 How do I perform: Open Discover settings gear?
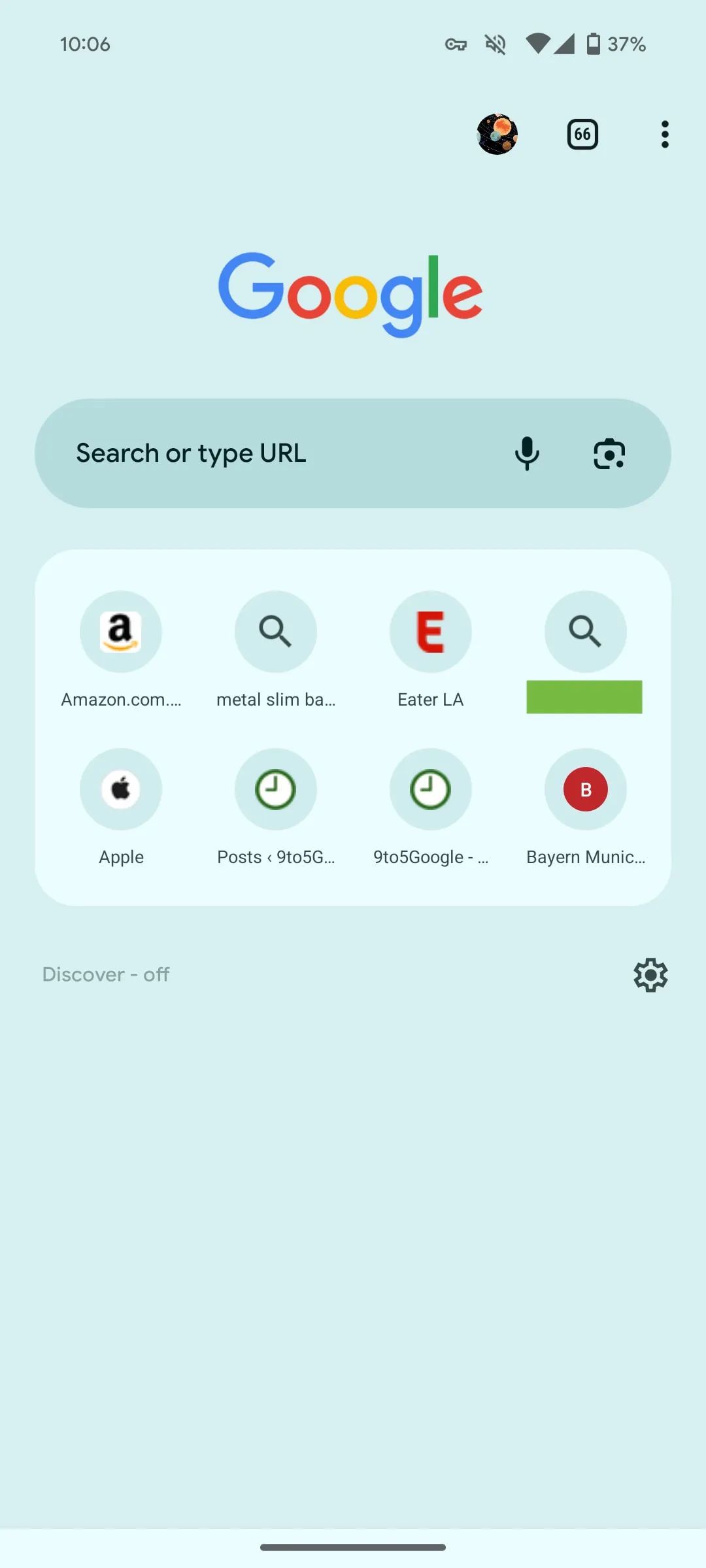click(650, 975)
